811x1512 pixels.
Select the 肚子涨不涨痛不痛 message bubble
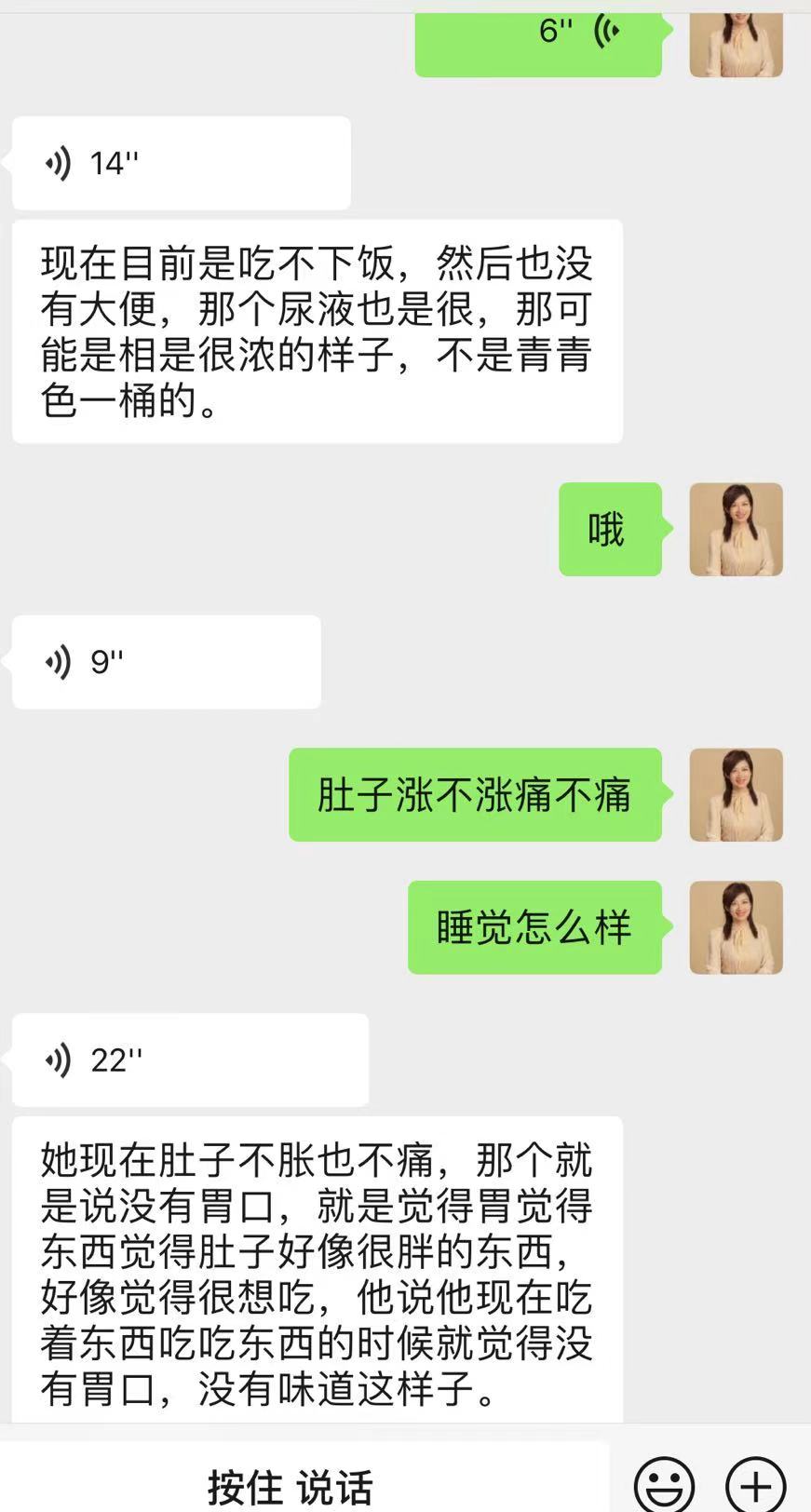(x=475, y=795)
